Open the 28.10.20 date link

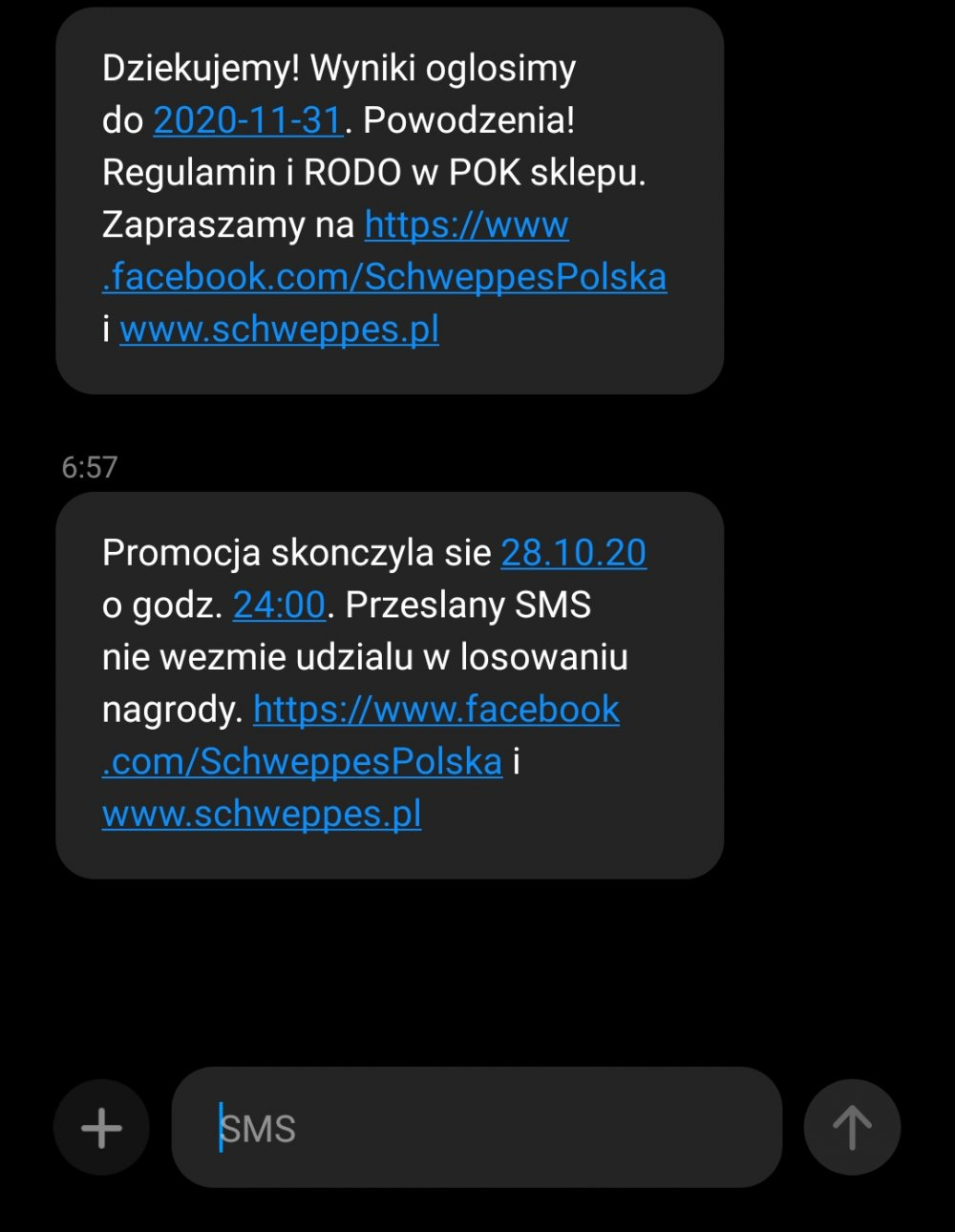(x=573, y=553)
